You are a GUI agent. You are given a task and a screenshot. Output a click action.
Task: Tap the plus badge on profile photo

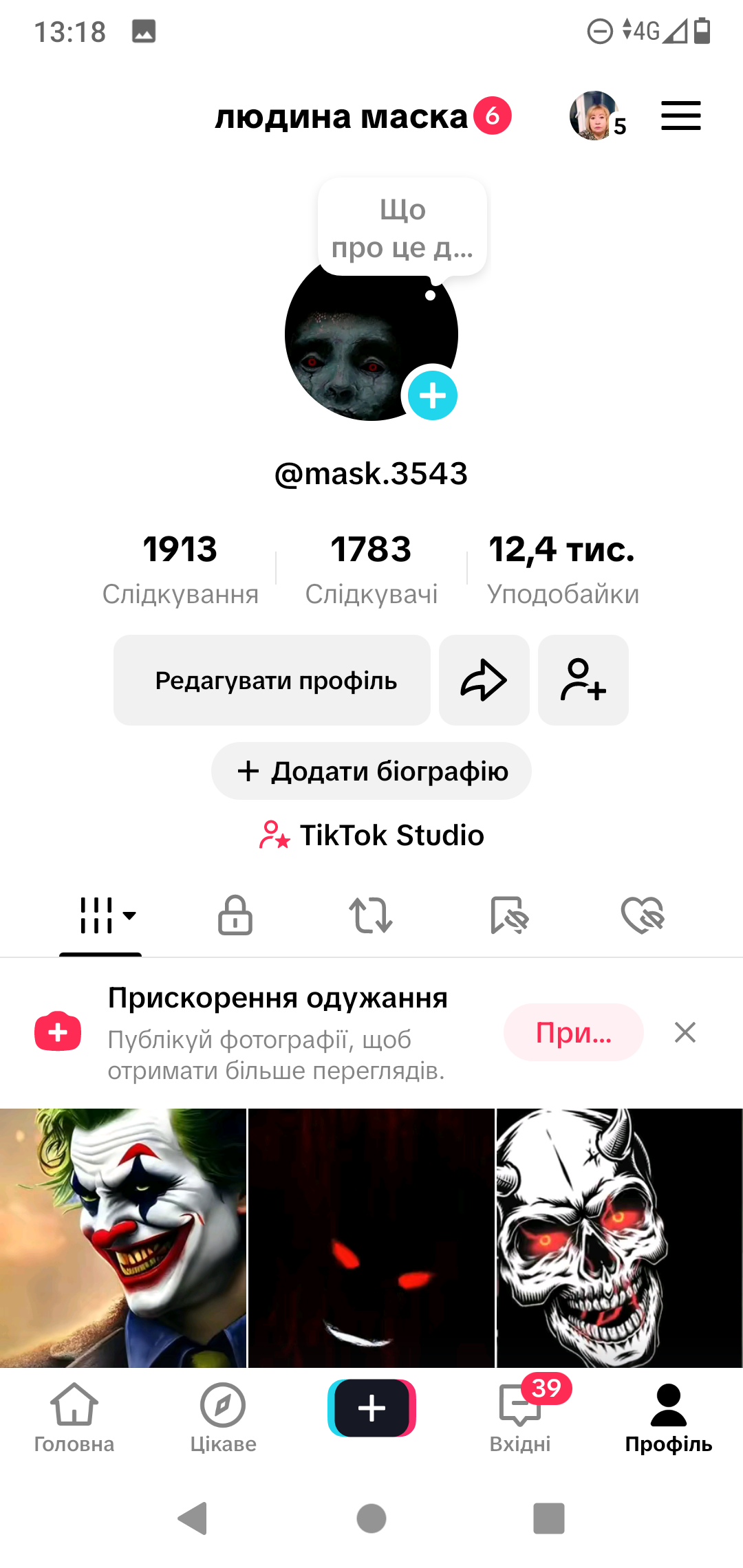(432, 395)
